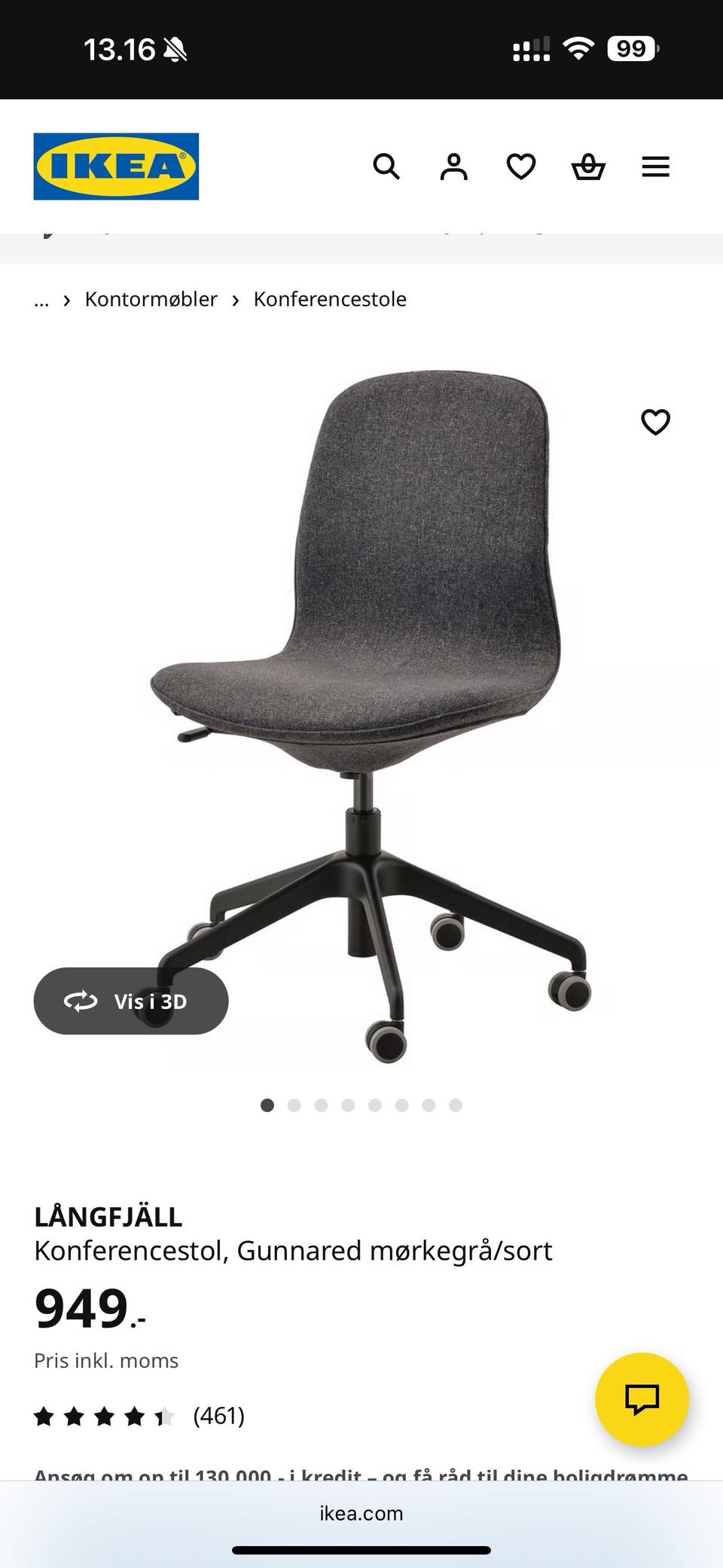Go to the IKEA home page logo

(116, 167)
